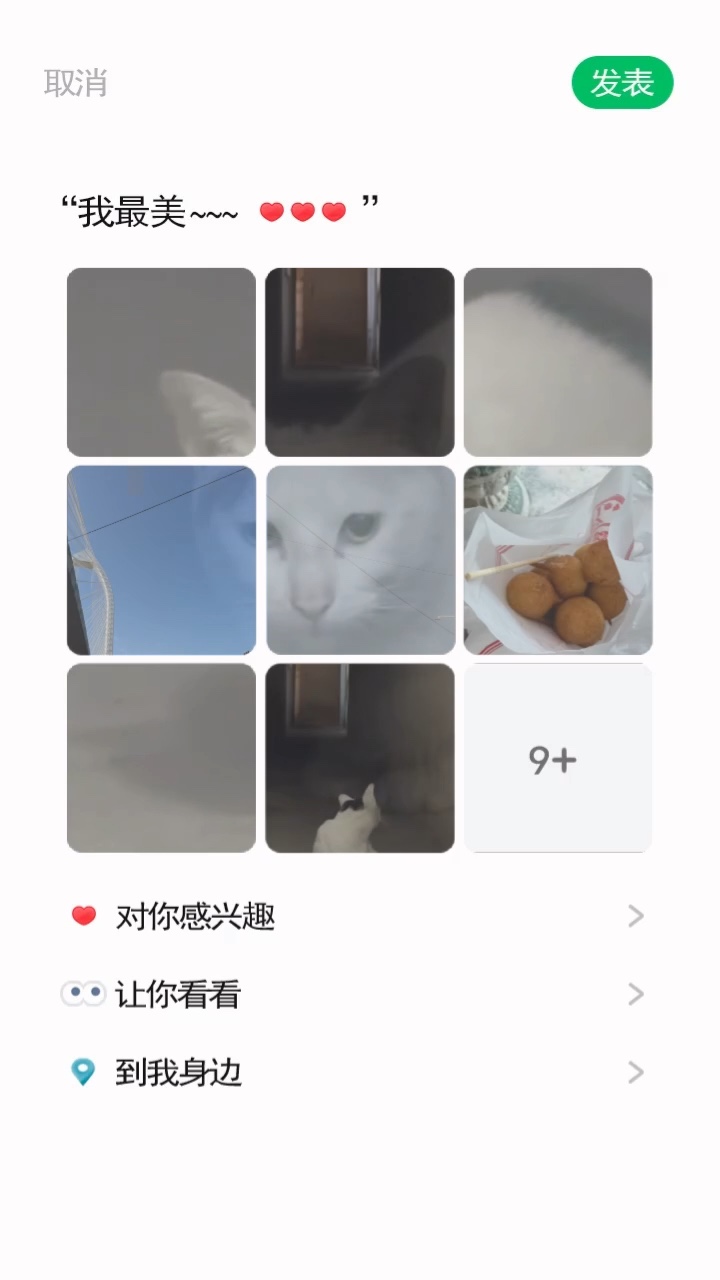Show more photos via the 9+ tile

pos(558,758)
